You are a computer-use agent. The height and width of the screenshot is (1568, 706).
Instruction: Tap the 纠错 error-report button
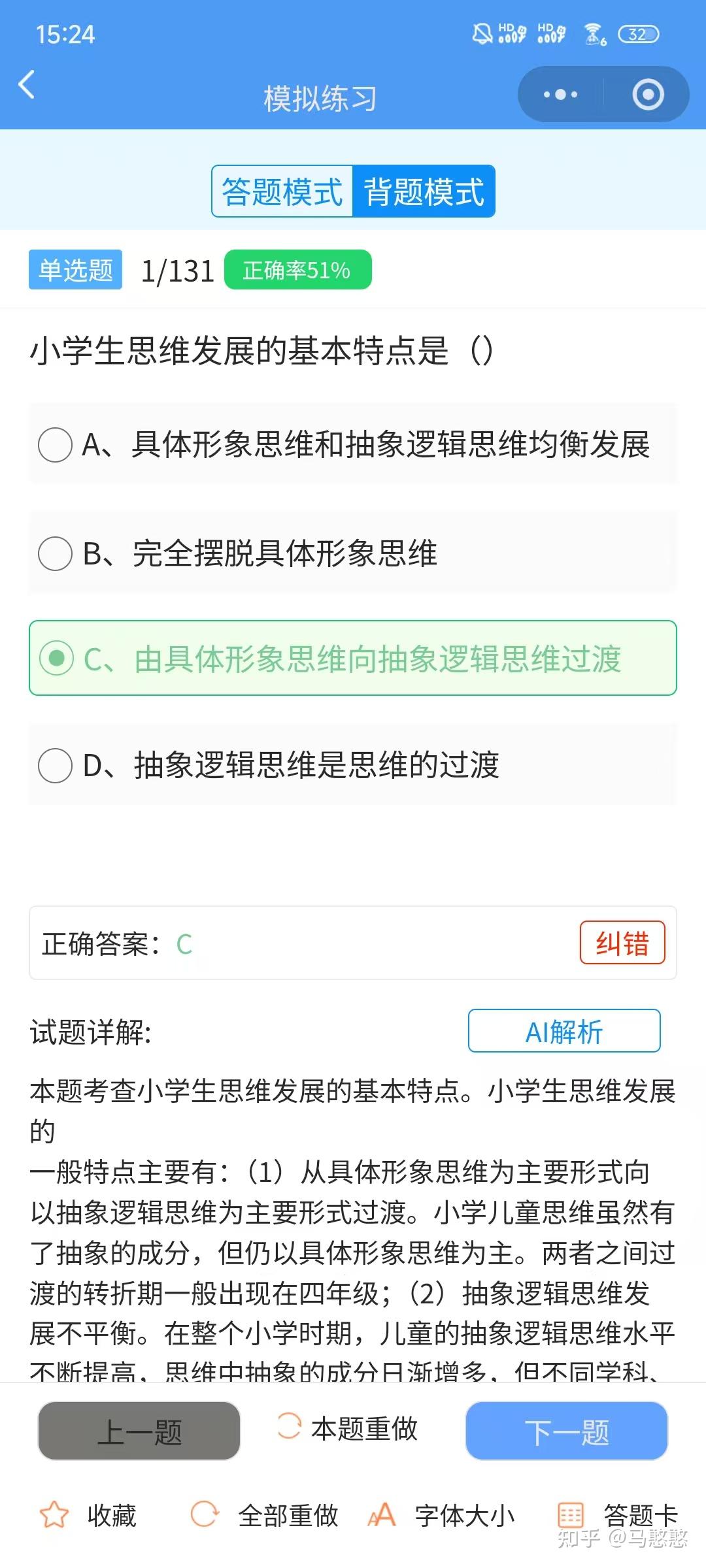click(622, 943)
